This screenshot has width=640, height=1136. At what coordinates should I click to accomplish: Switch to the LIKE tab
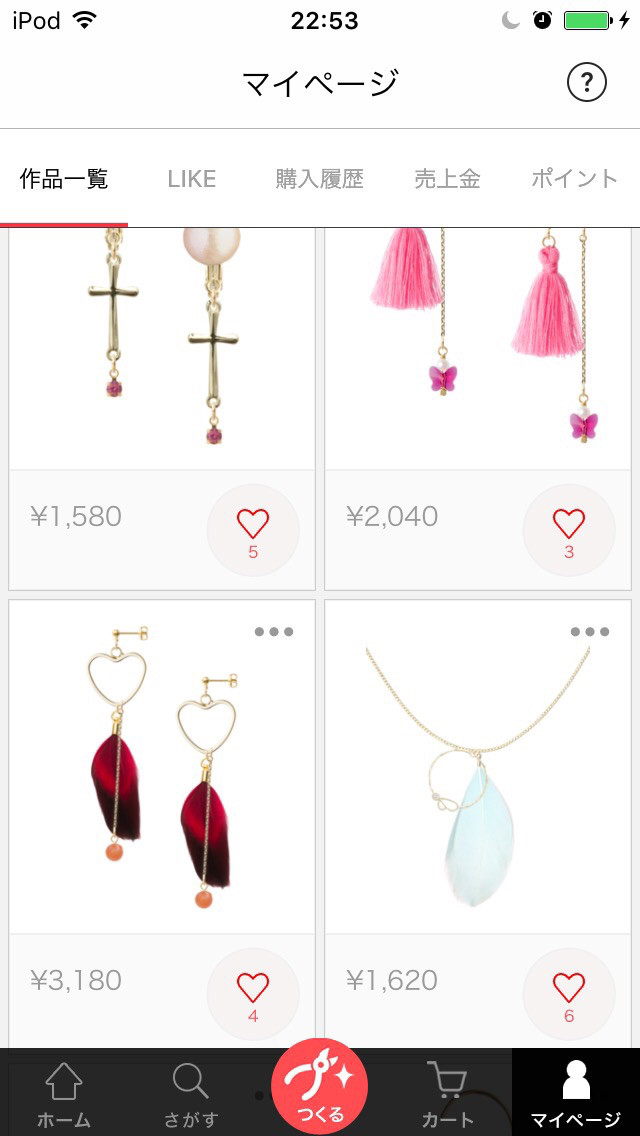pos(192,179)
